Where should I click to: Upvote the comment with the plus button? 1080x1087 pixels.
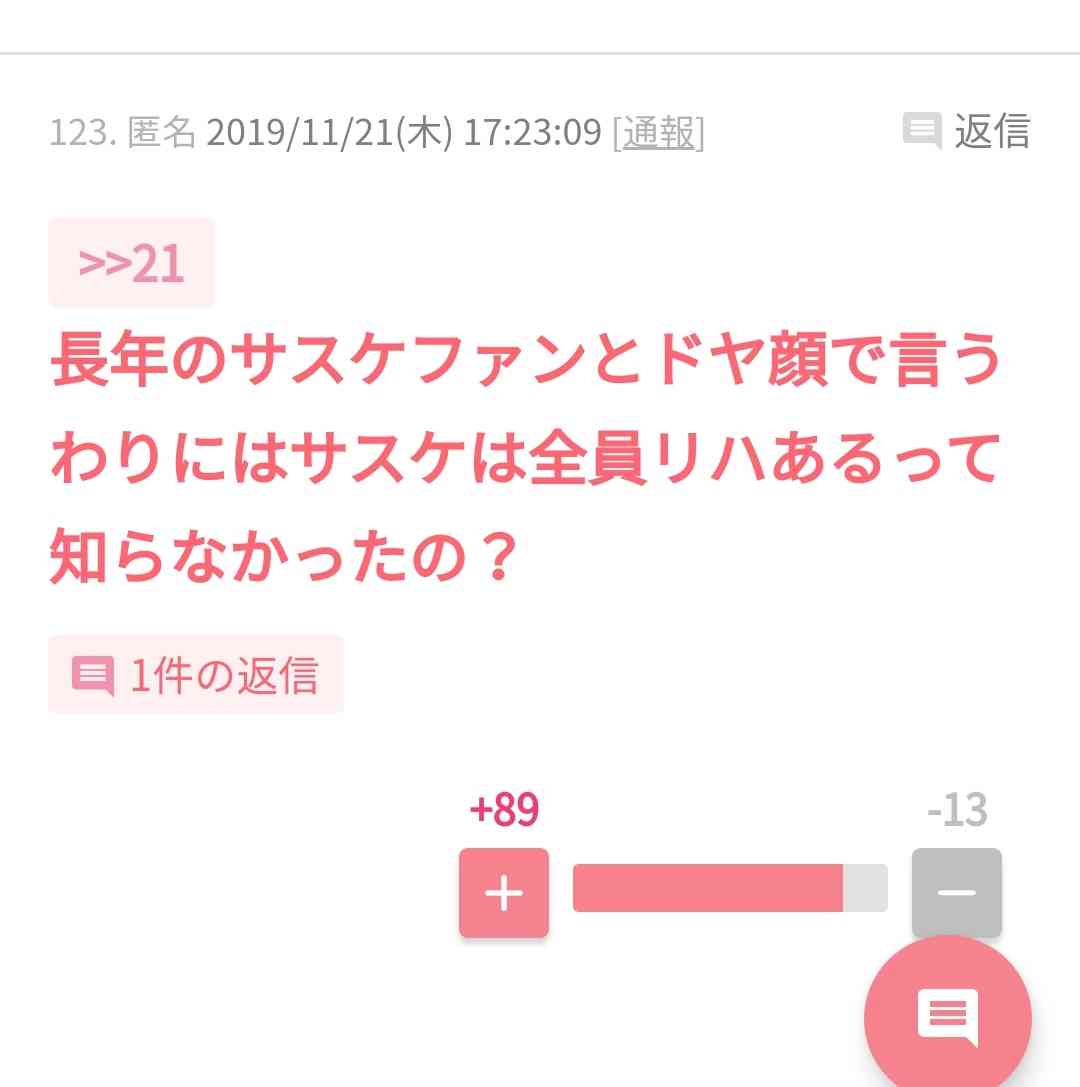(x=503, y=893)
